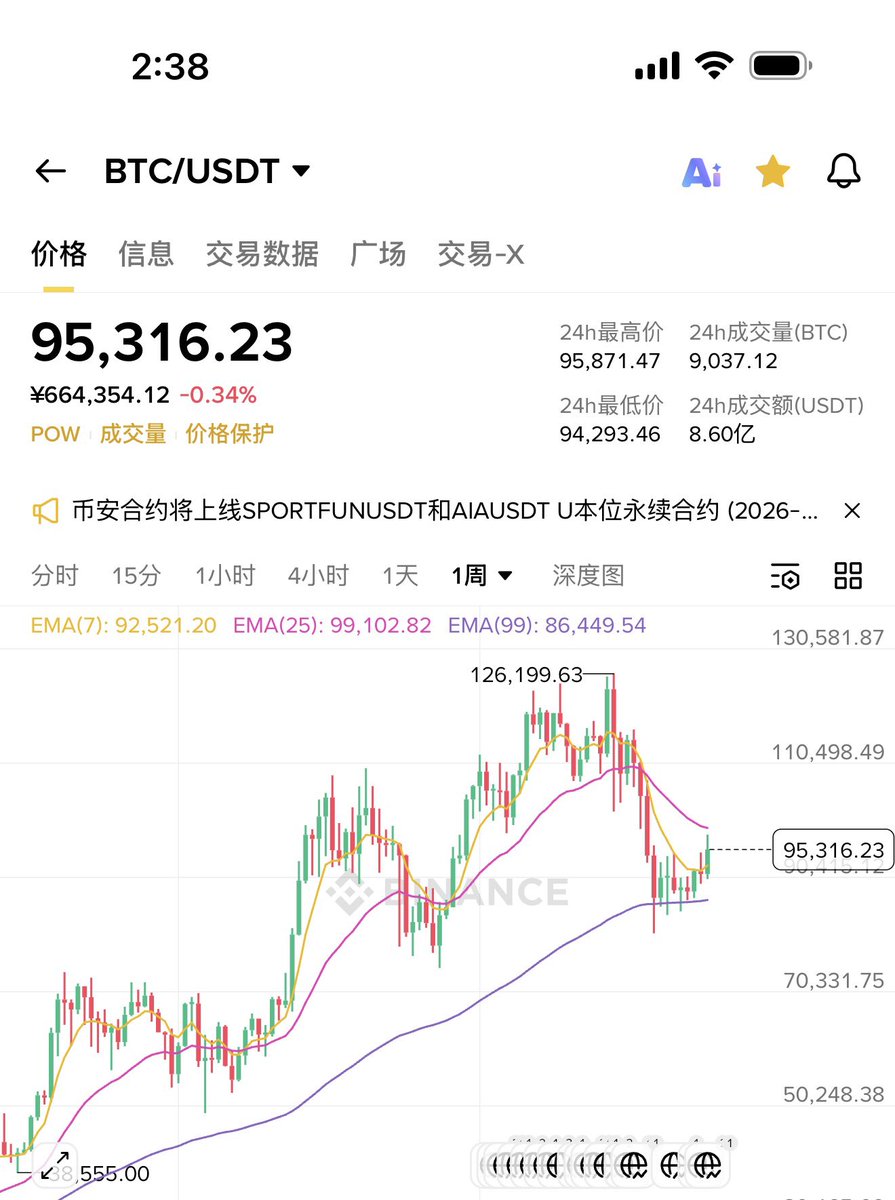895x1200 pixels.
Task: Open the AI assistant icon
Action: tap(701, 173)
